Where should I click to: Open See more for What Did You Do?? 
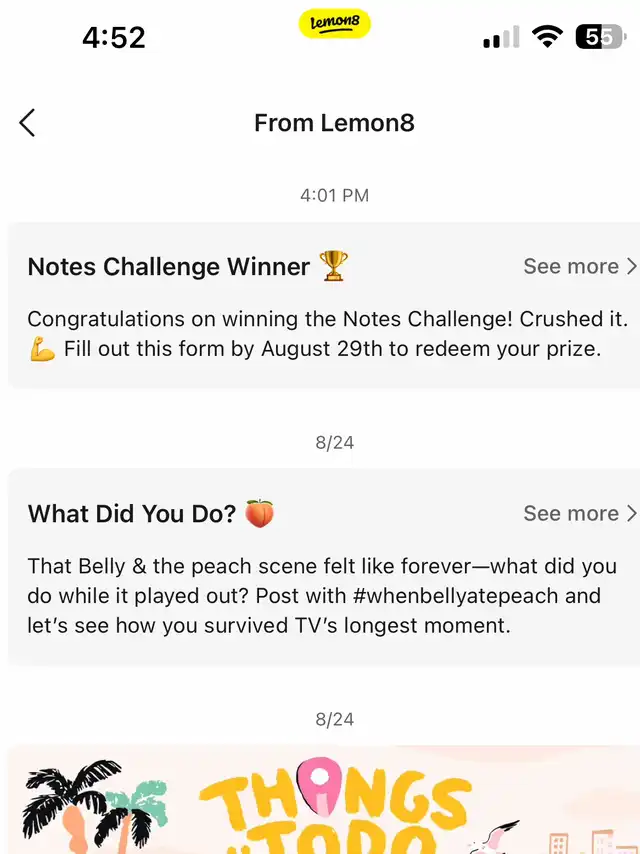tap(579, 514)
